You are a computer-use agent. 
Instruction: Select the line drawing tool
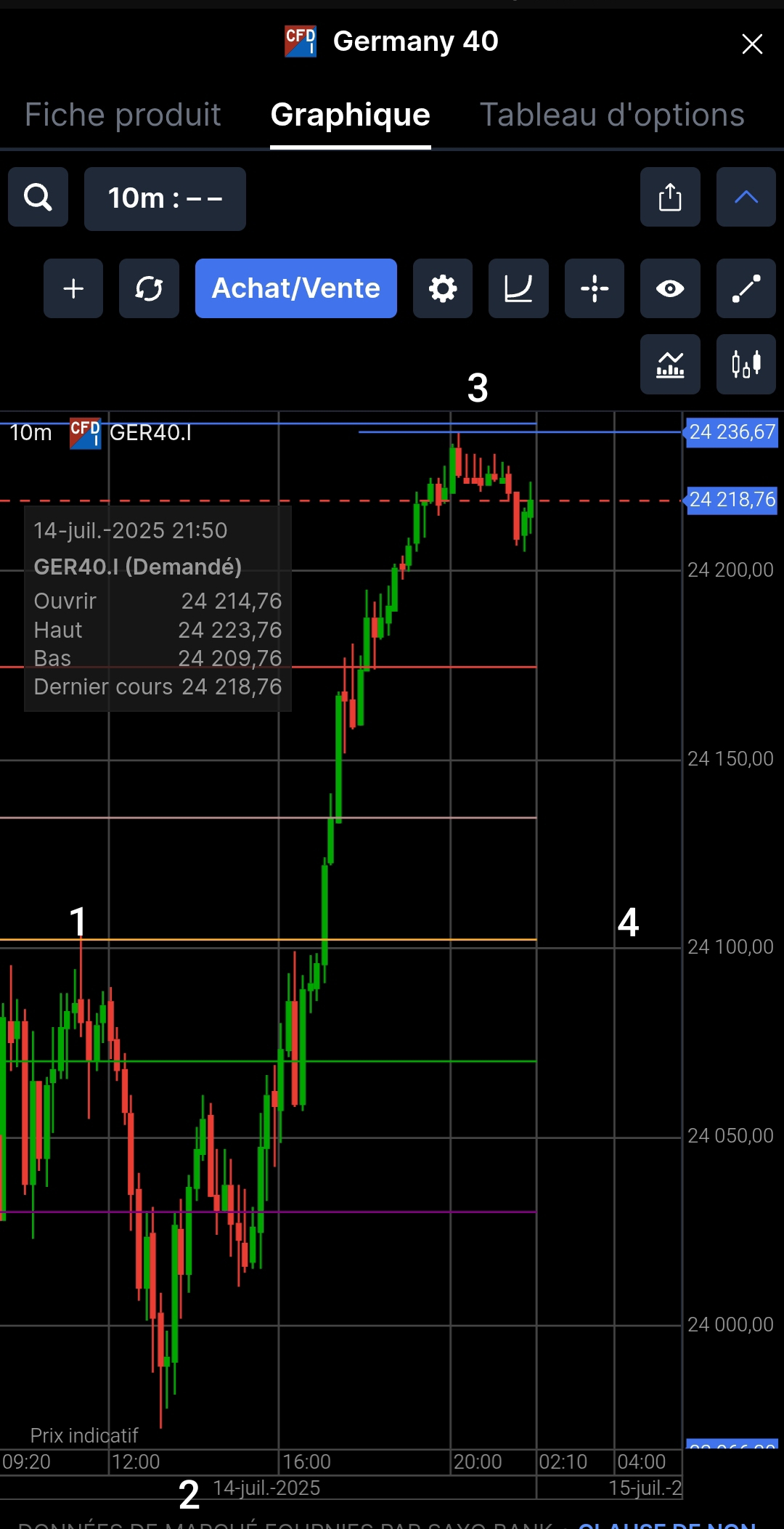(746, 288)
